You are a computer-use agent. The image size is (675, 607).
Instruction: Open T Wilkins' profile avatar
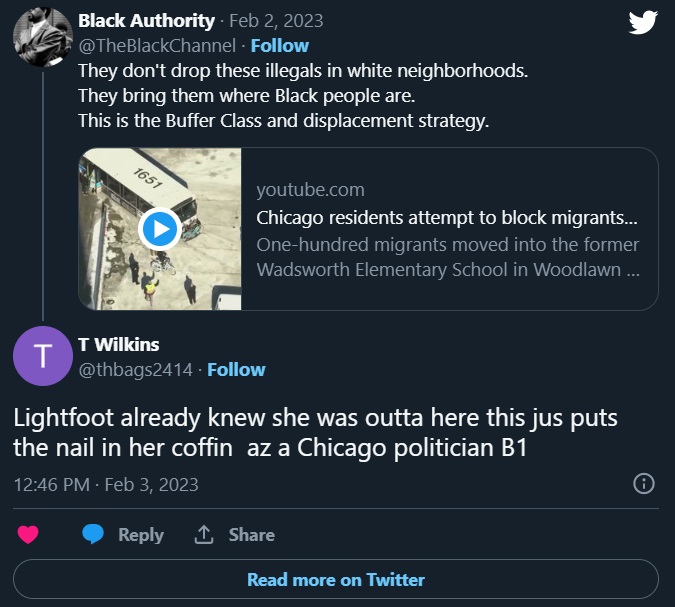pos(42,356)
